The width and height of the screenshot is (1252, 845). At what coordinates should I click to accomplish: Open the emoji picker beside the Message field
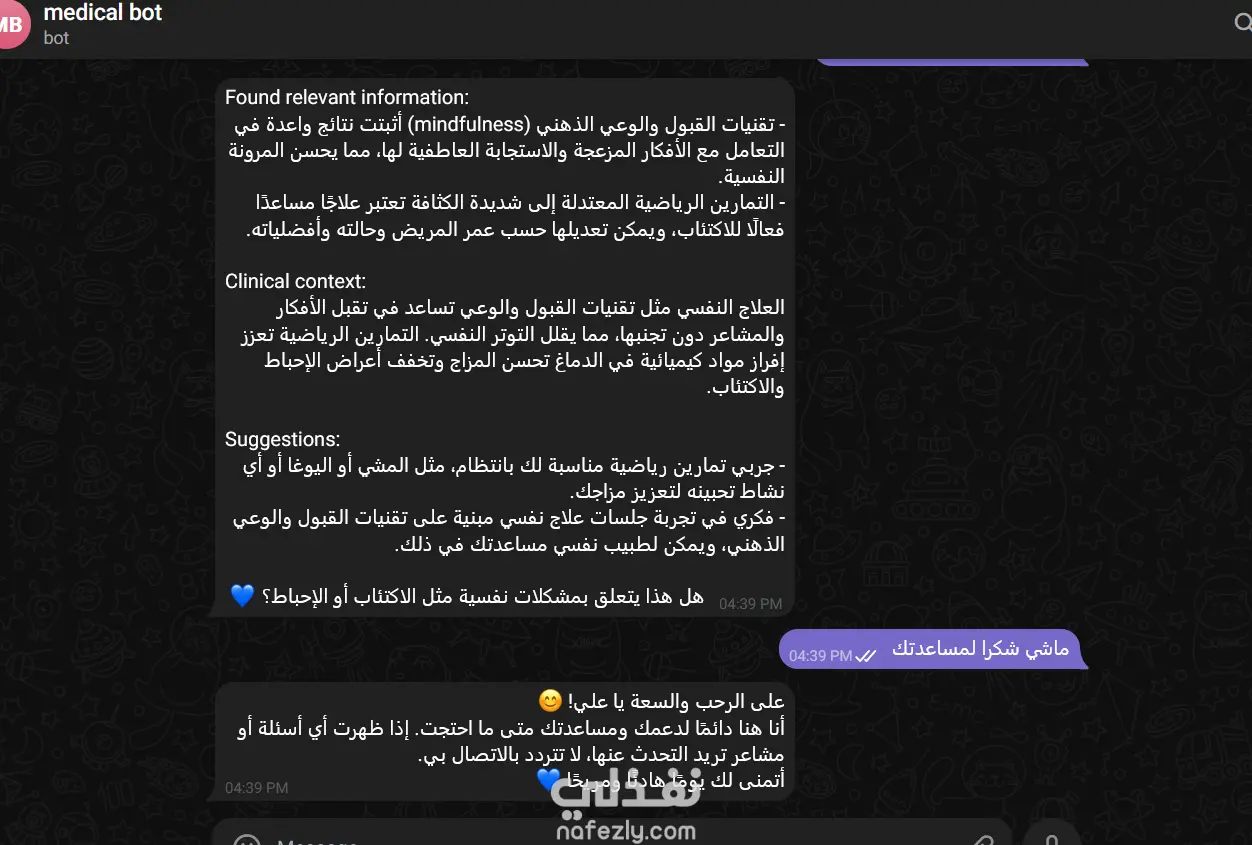[x=246, y=840]
